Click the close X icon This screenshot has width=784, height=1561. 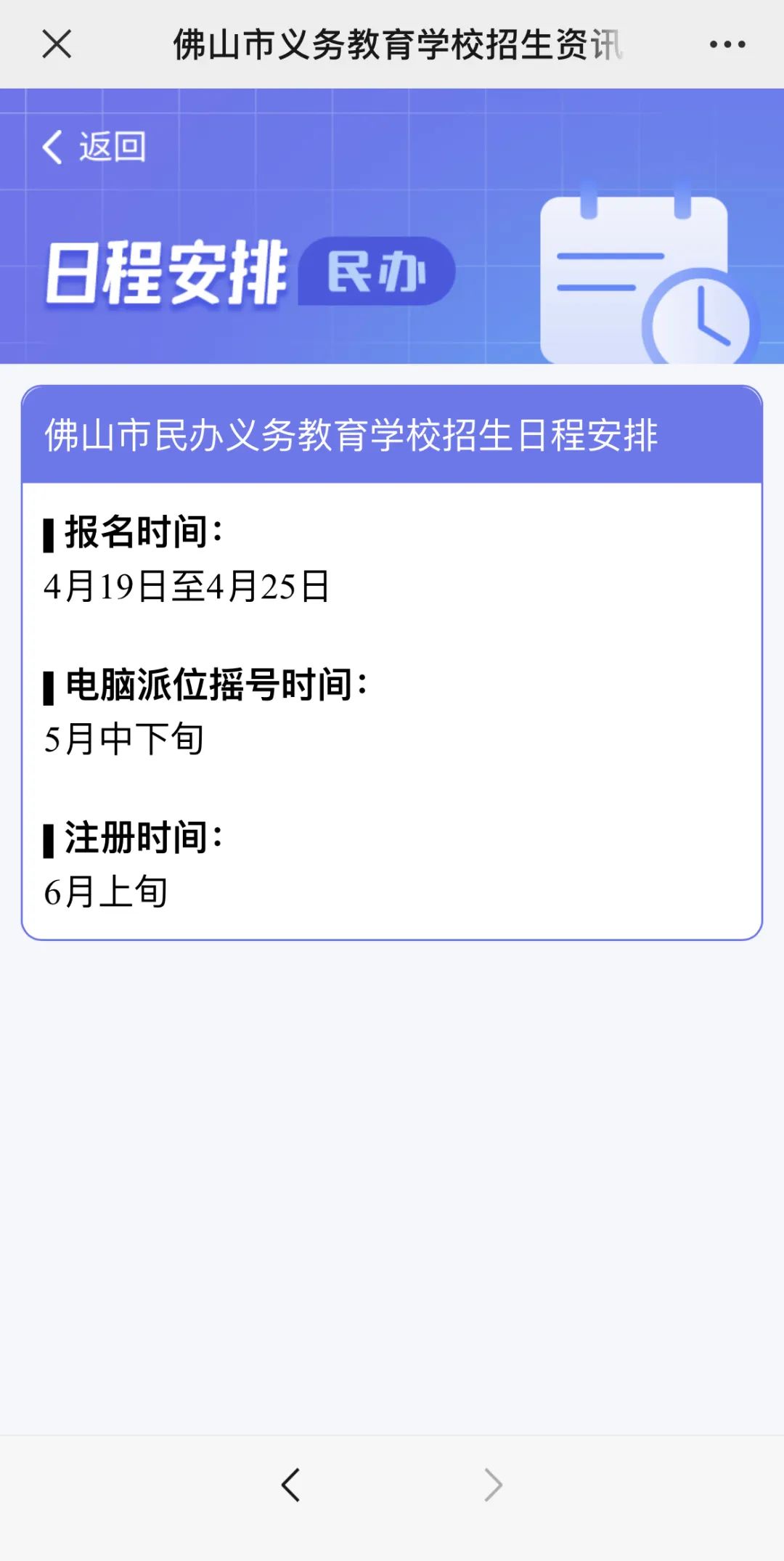(x=57, y=45)
